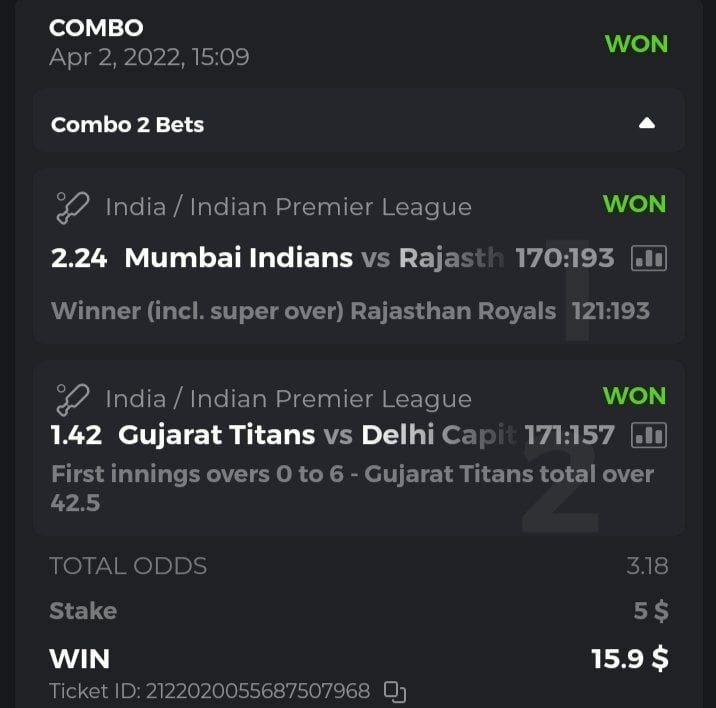Collapse the Combo 2 Bets section

[646, 124]
